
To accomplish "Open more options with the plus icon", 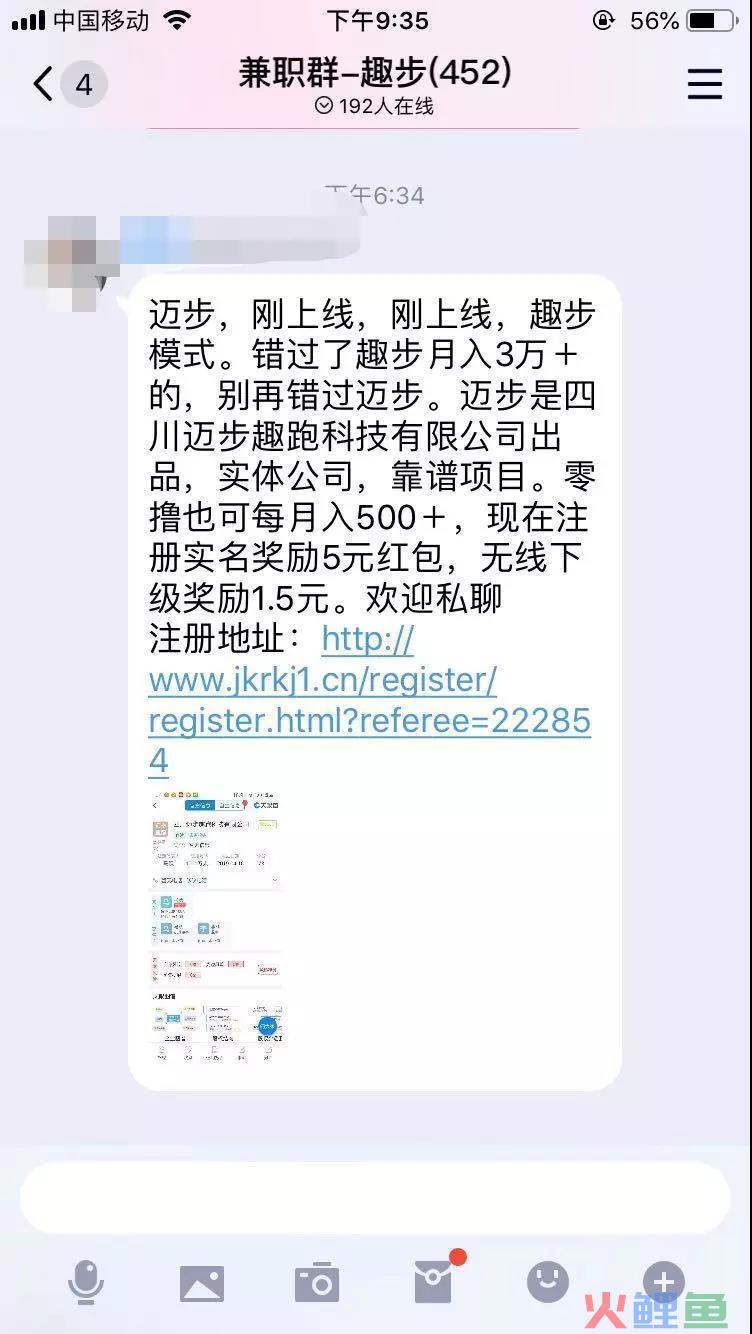I will coord(663,1280).
